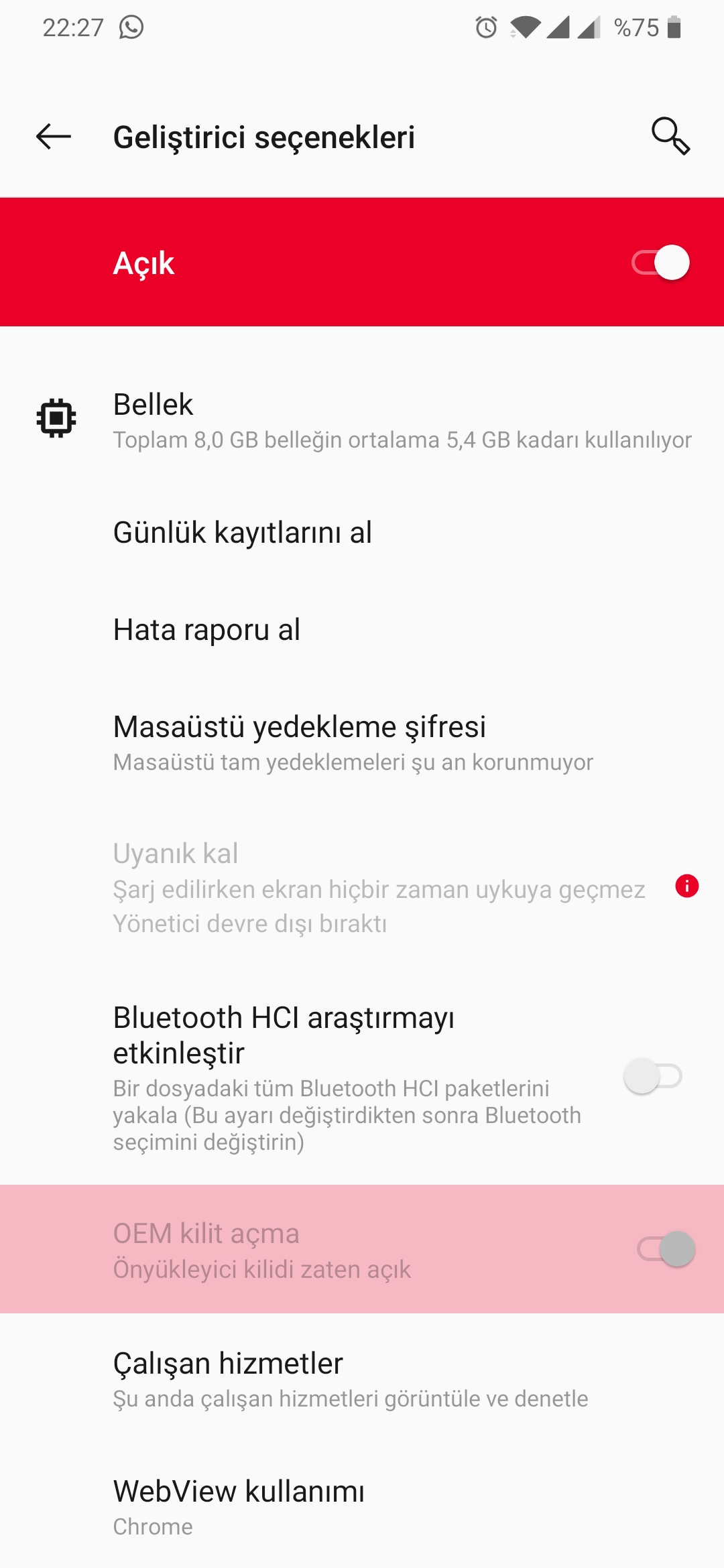724x1568 pixels.
Task: Open Hata raporu al
Action: click(362, 630)
